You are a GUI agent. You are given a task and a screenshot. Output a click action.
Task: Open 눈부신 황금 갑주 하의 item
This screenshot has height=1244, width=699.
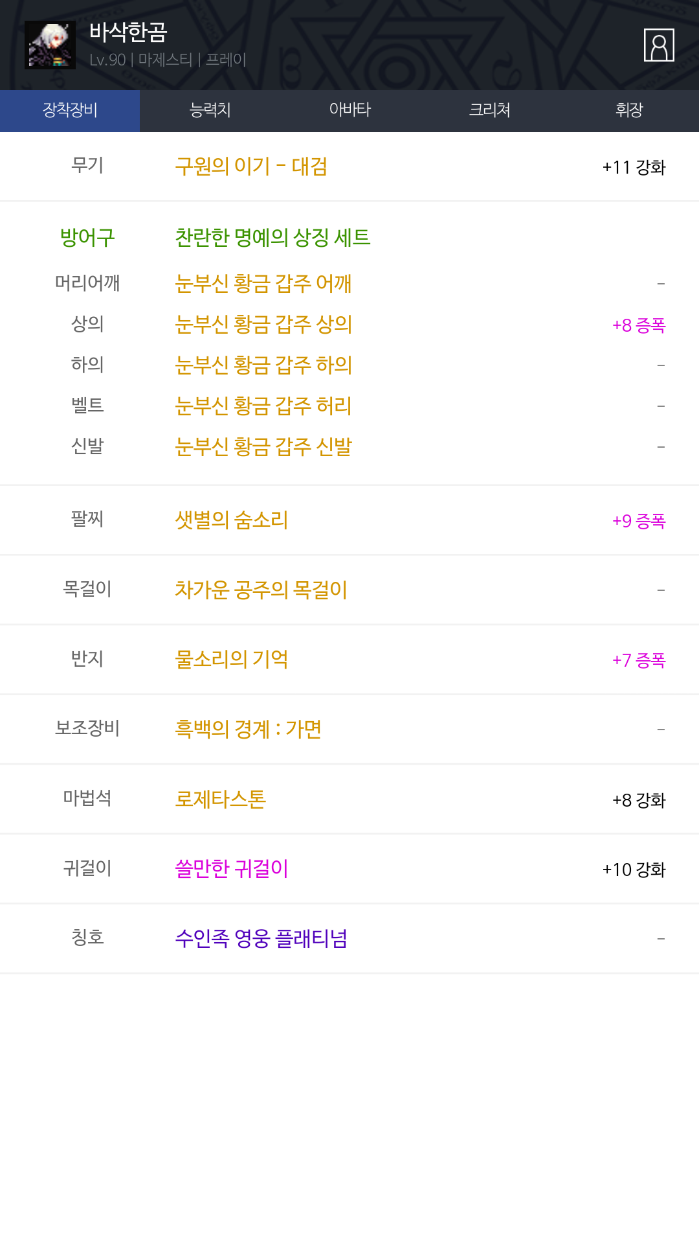[x=263, y=365]
